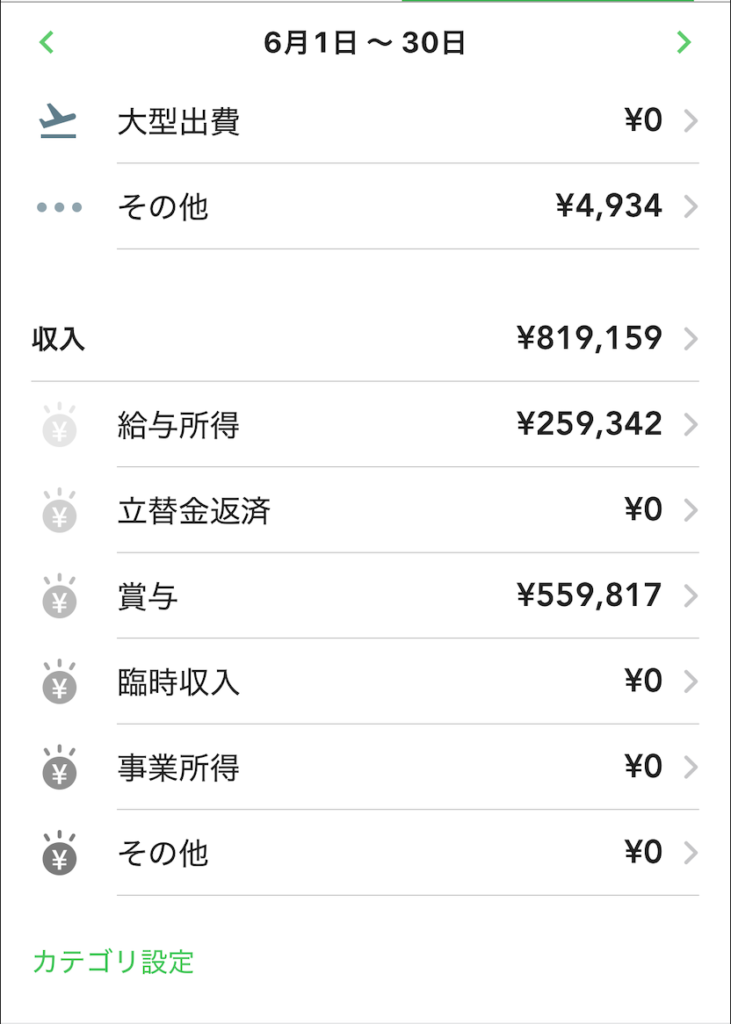
Task: Go to the next month
Action: [684, 42]
